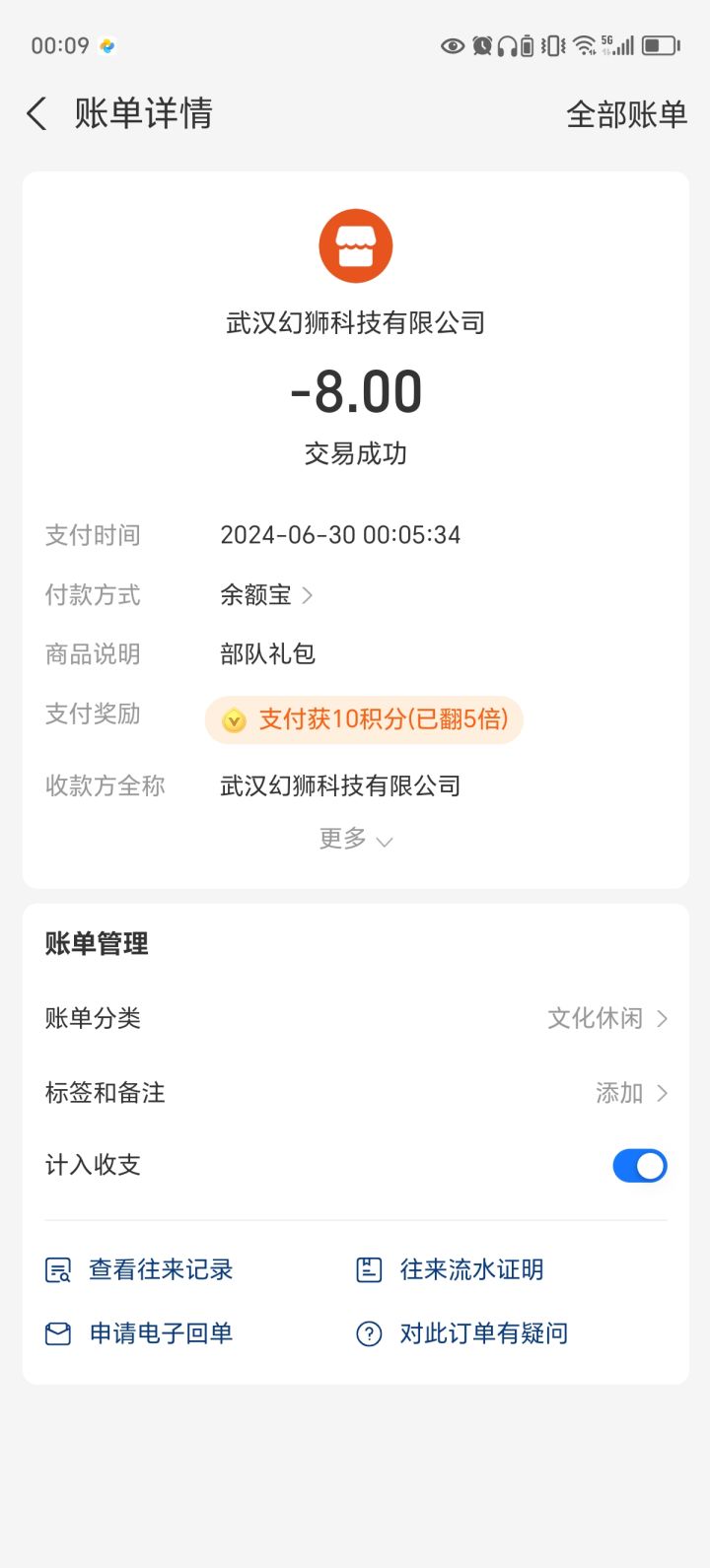710x1568 pixels.
Task: Open 全部账单 in the header
Action: pyautogui.click(x=626, y=114)
